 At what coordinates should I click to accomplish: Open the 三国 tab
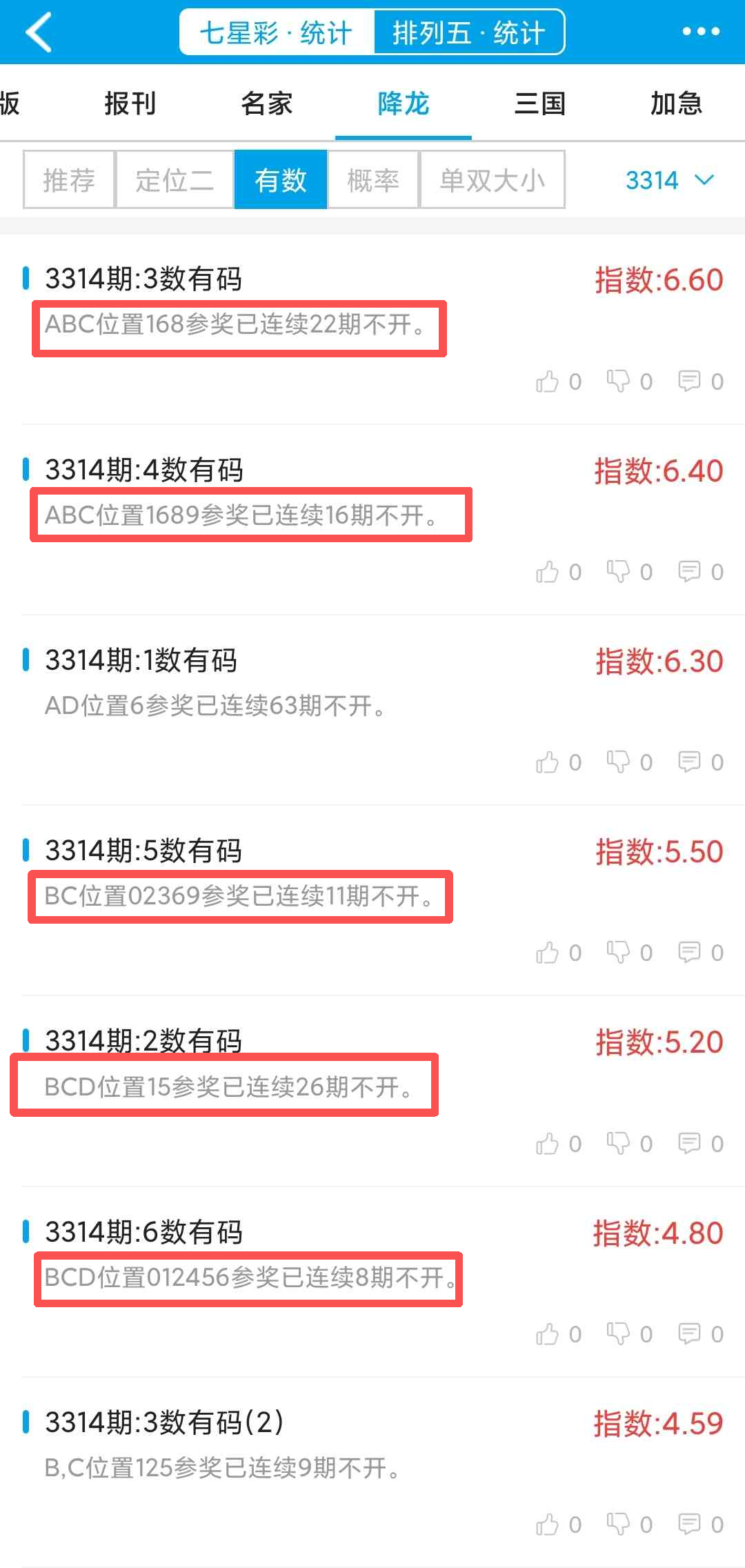[x=540, y=103]
